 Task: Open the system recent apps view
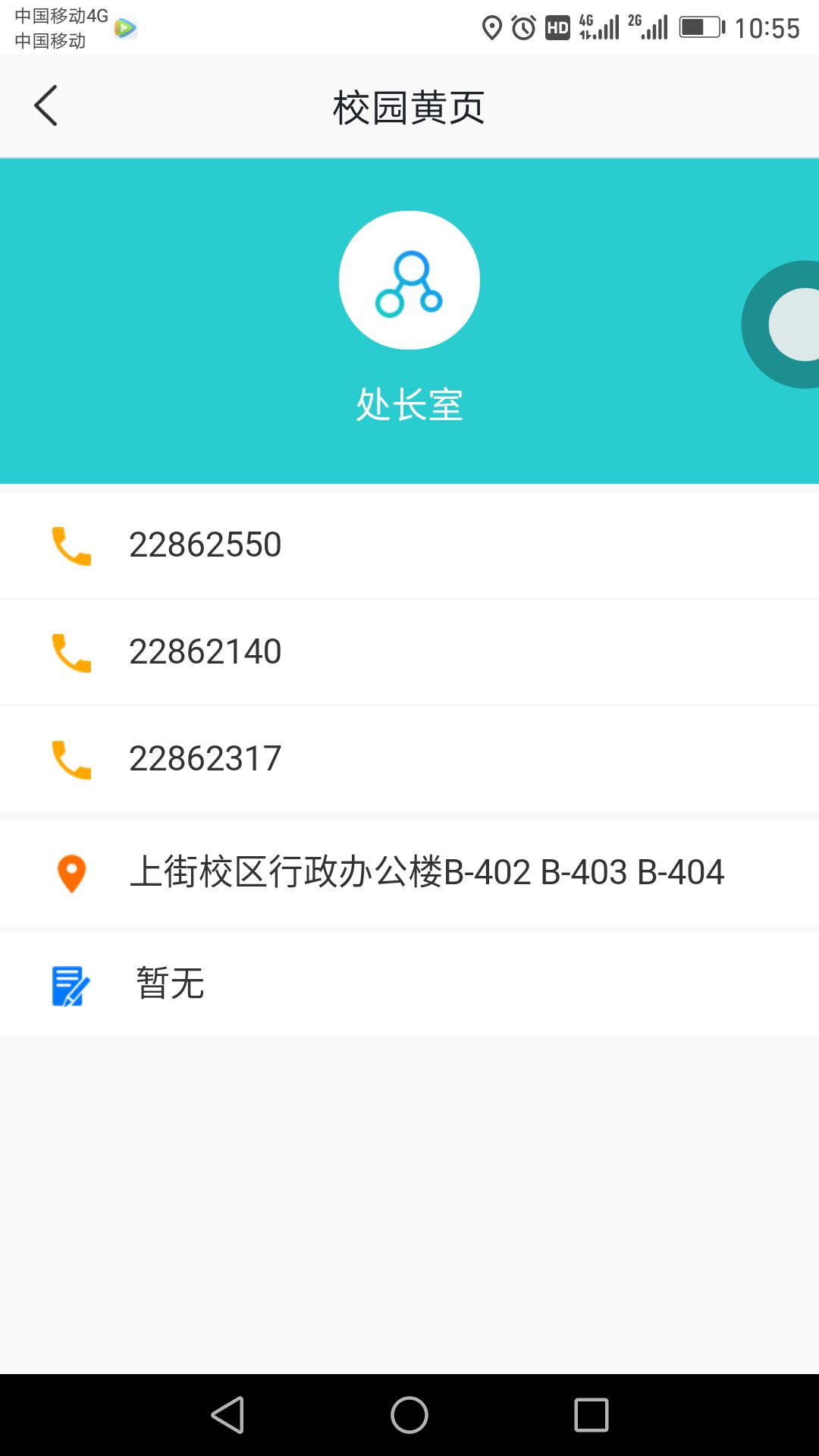[x=591, y=1415]
